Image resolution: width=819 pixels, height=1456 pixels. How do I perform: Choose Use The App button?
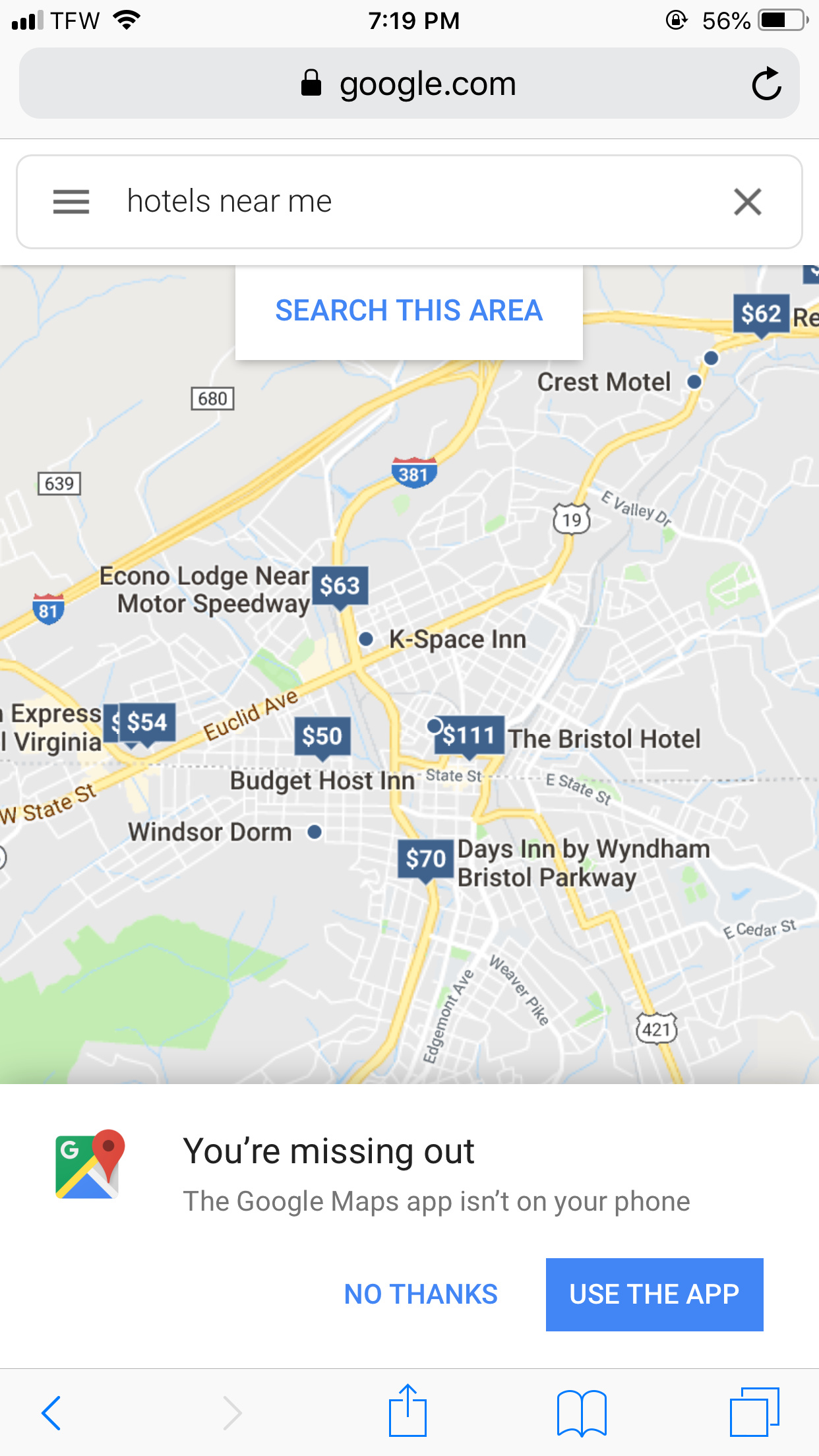[x=654, y=1294]
